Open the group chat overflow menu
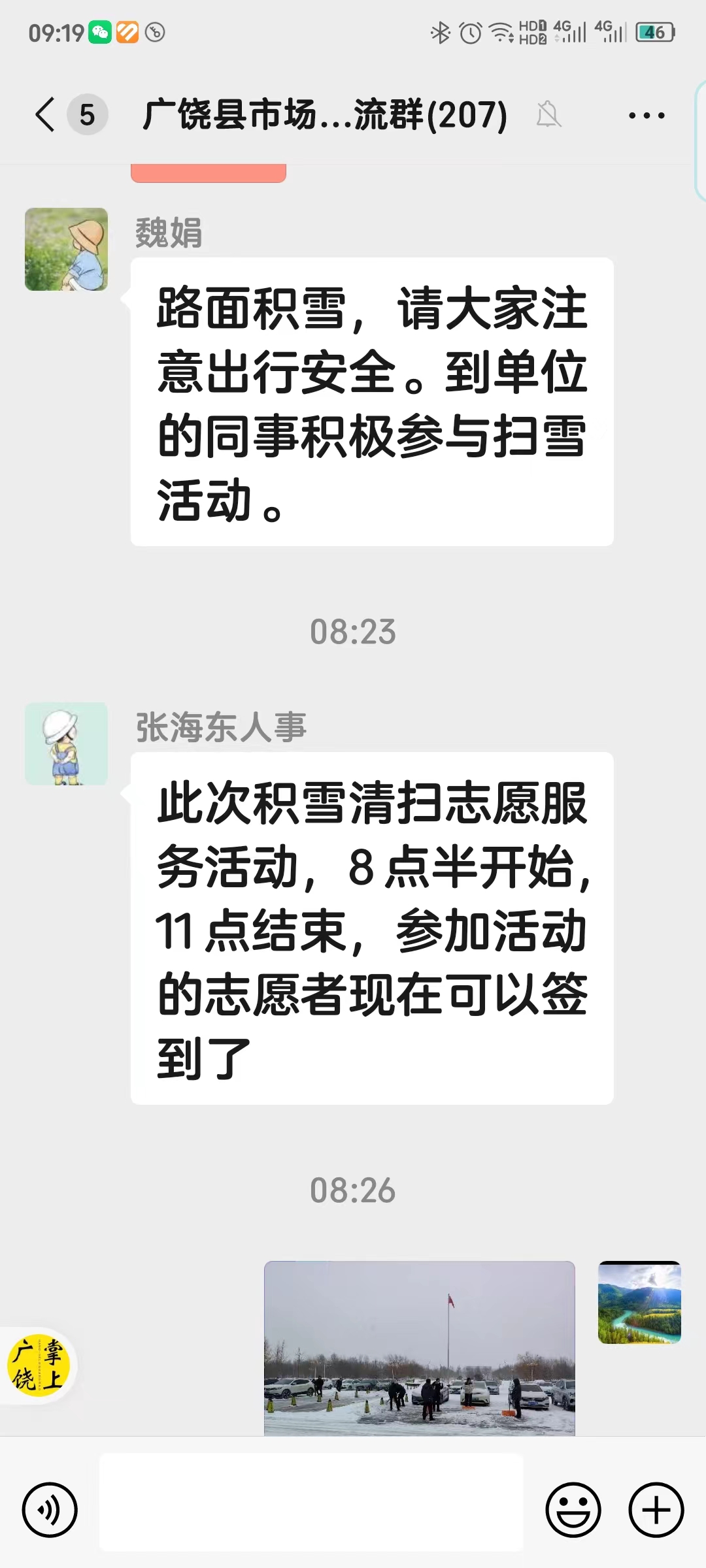This screenshot has height=1568, width=706. tap(647, 116)
